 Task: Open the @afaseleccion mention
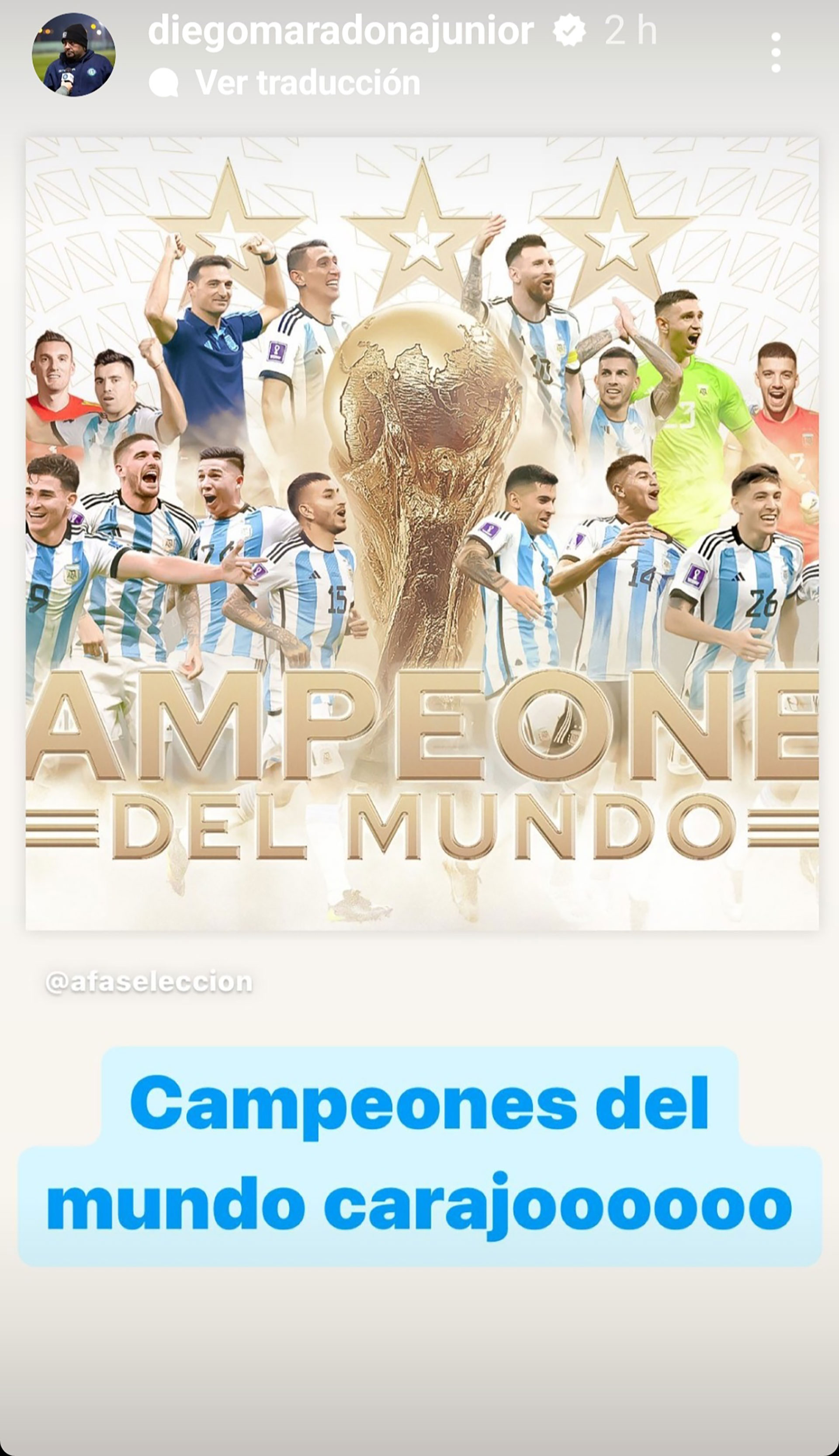tap(149, 982)
